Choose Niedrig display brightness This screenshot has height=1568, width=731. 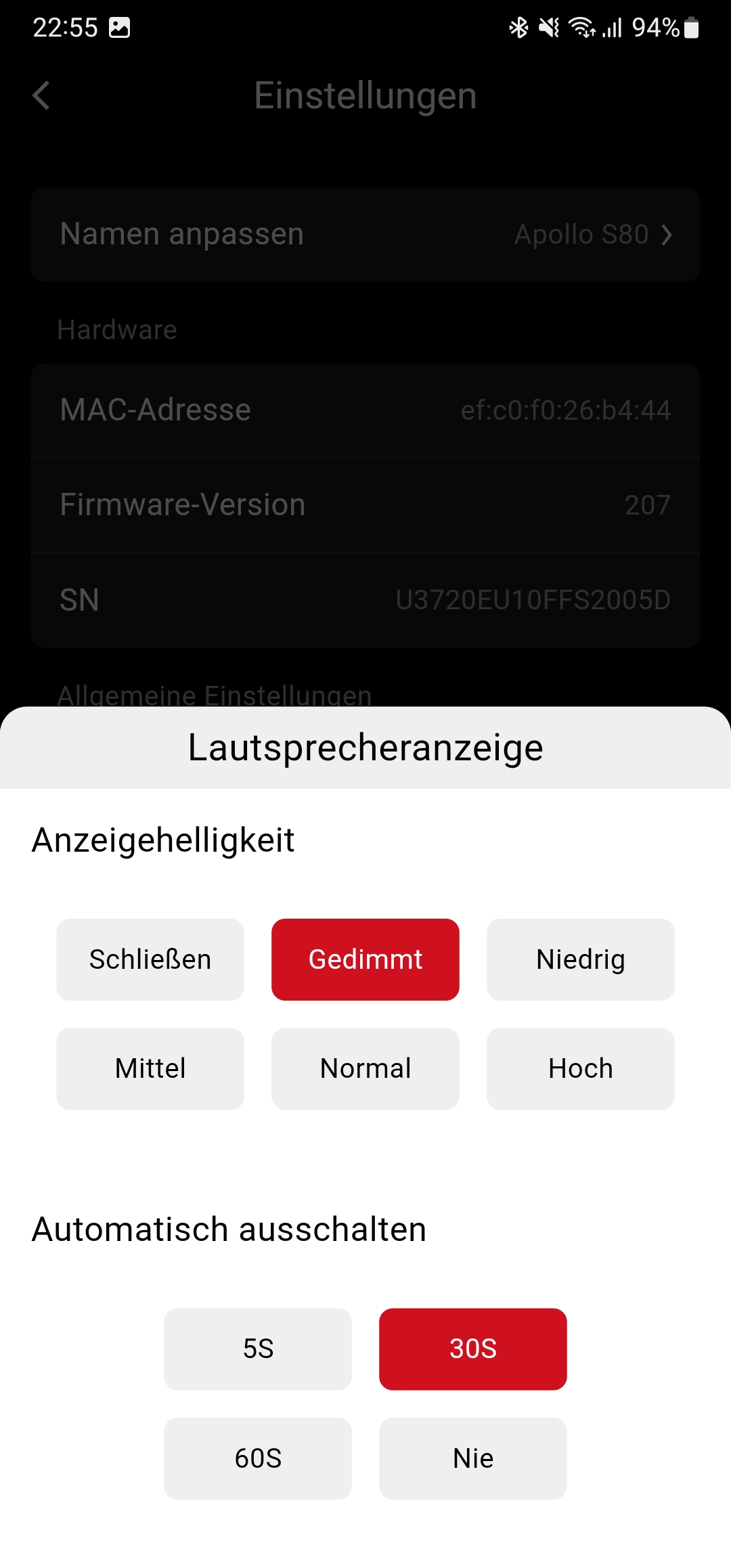581,959
